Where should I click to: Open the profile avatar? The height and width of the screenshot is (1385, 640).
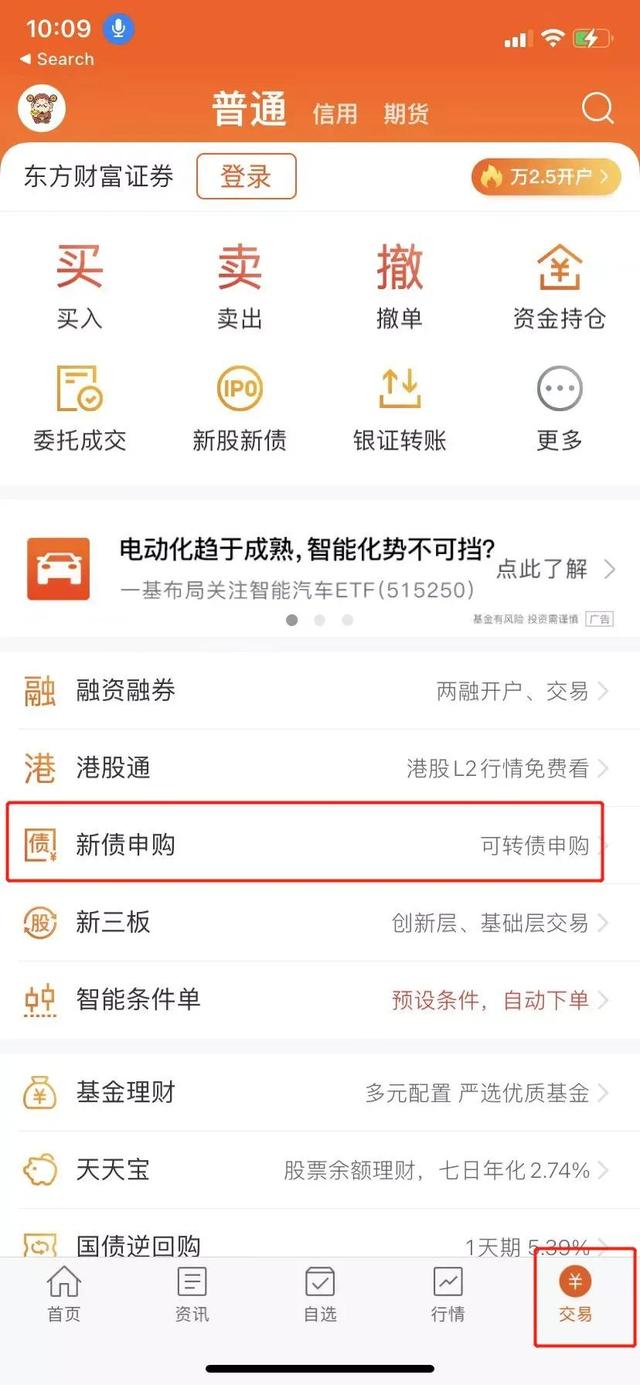42,109
